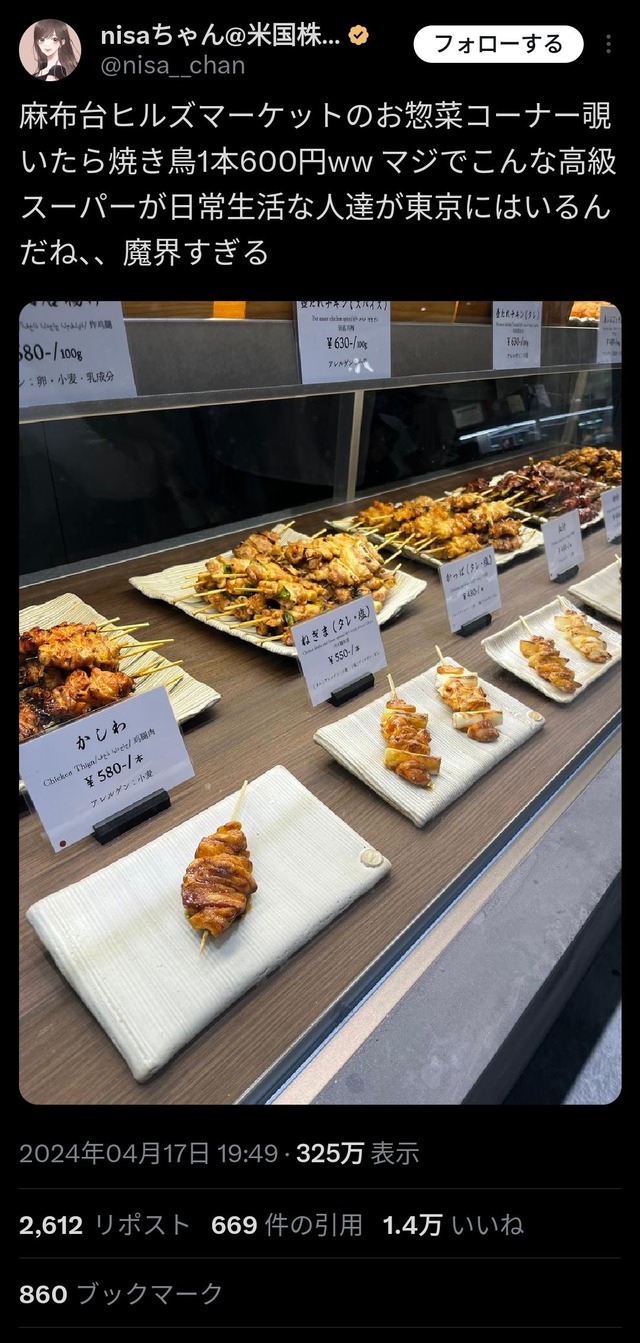
Task: Open the tweet's overflow menu
Action: 609,45
